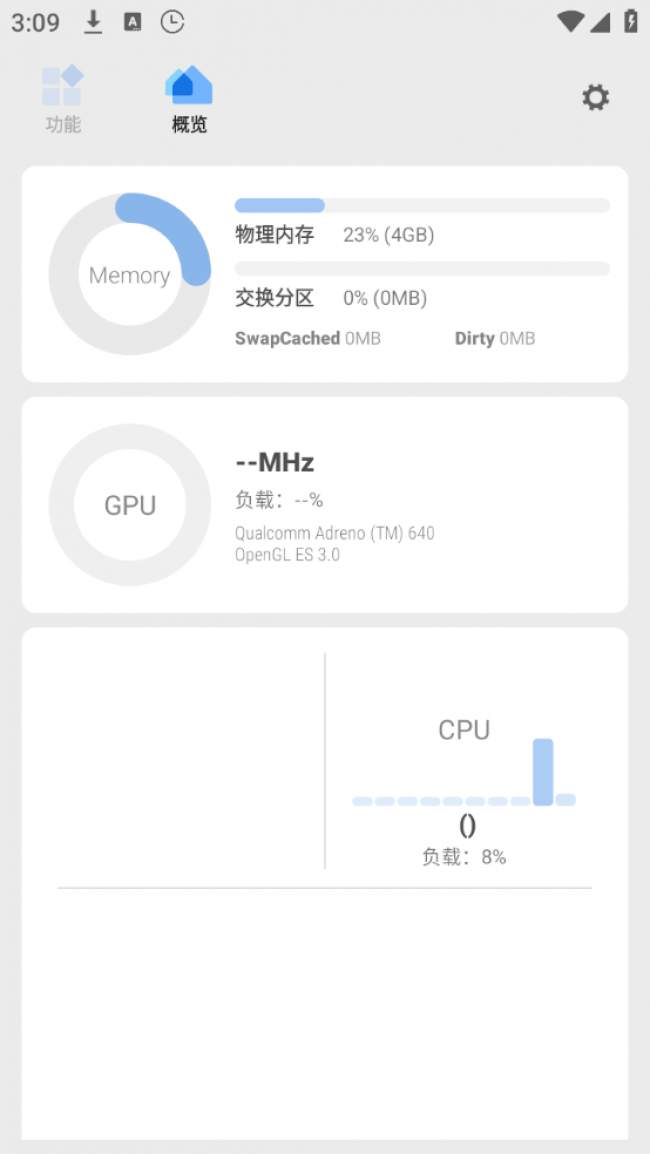The height and width of the screenshot is (1154, 650).
Task: Open the Memory usage card
Action: coord(325,274)
